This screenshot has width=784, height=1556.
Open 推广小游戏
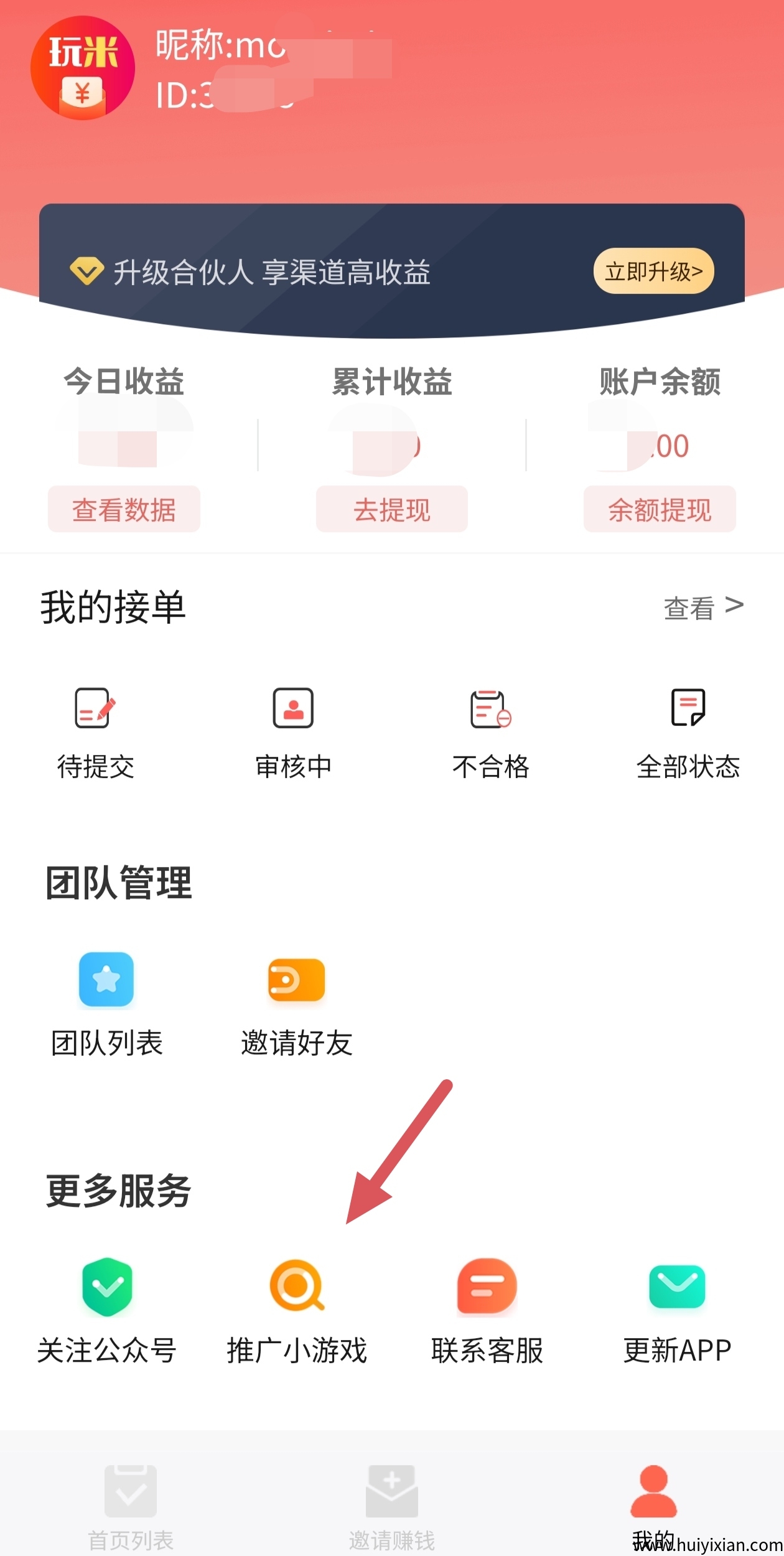297,1310
